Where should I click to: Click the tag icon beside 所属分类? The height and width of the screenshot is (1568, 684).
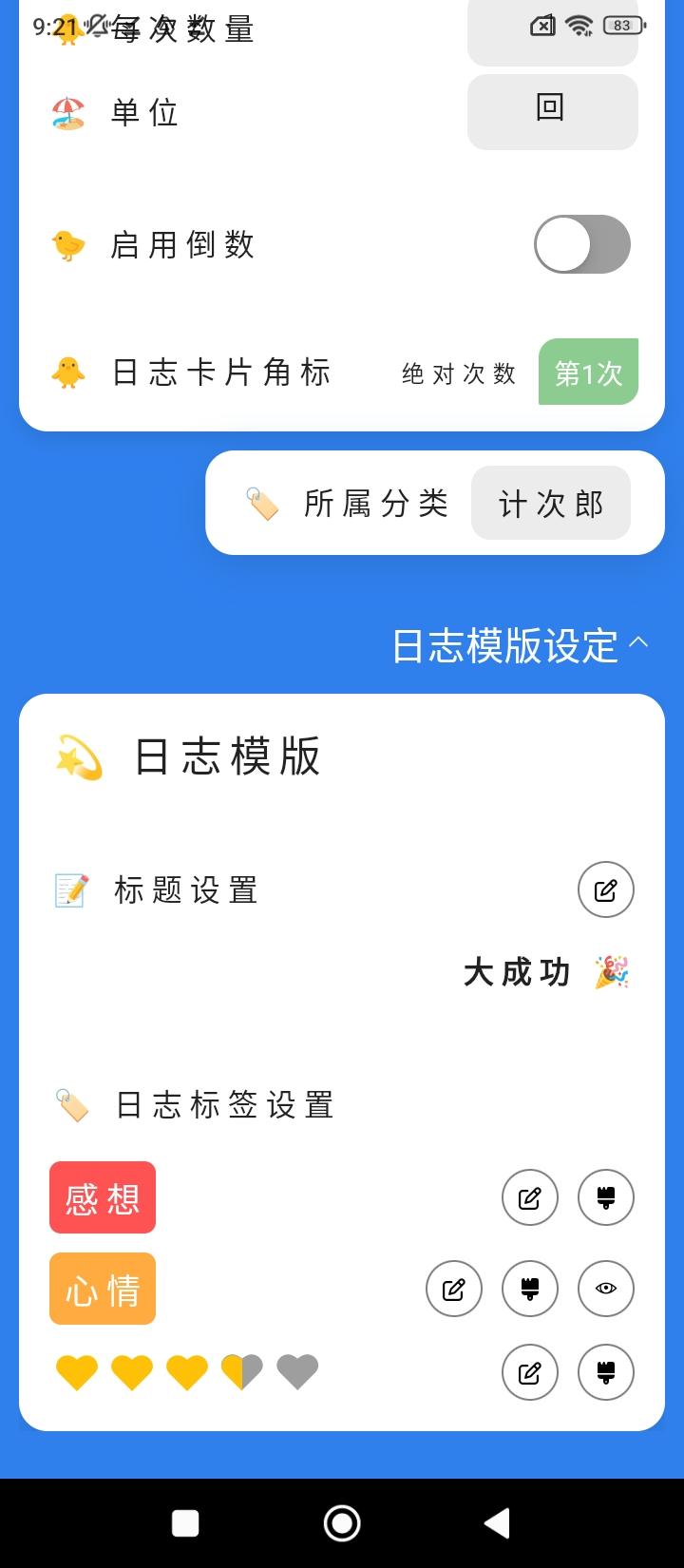[262, 504]
